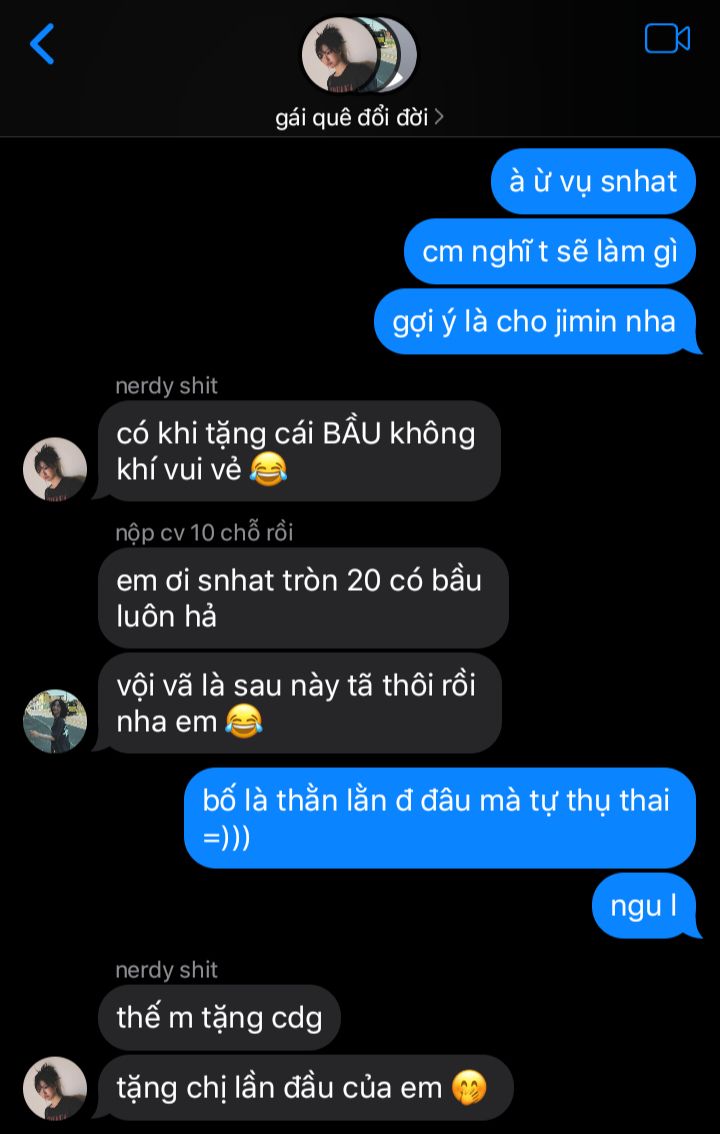The image size is (720, 1134).
Task: Go back to the conversations list
Action: click(42, 44)
